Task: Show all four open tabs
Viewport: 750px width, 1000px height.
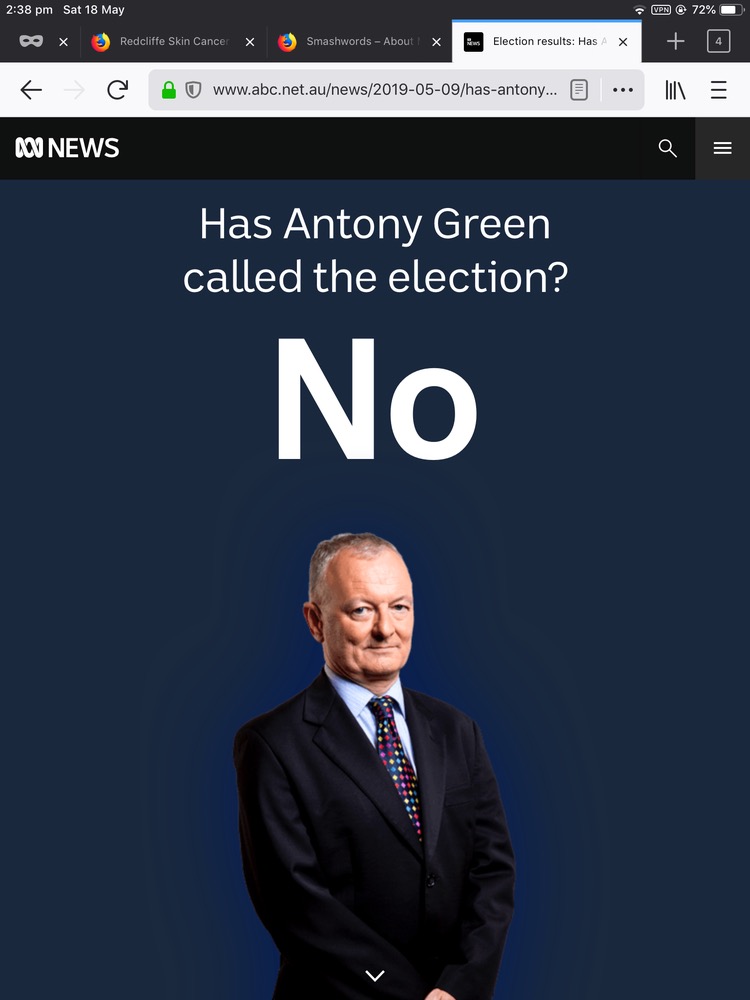Action: (x=718, y=41)
